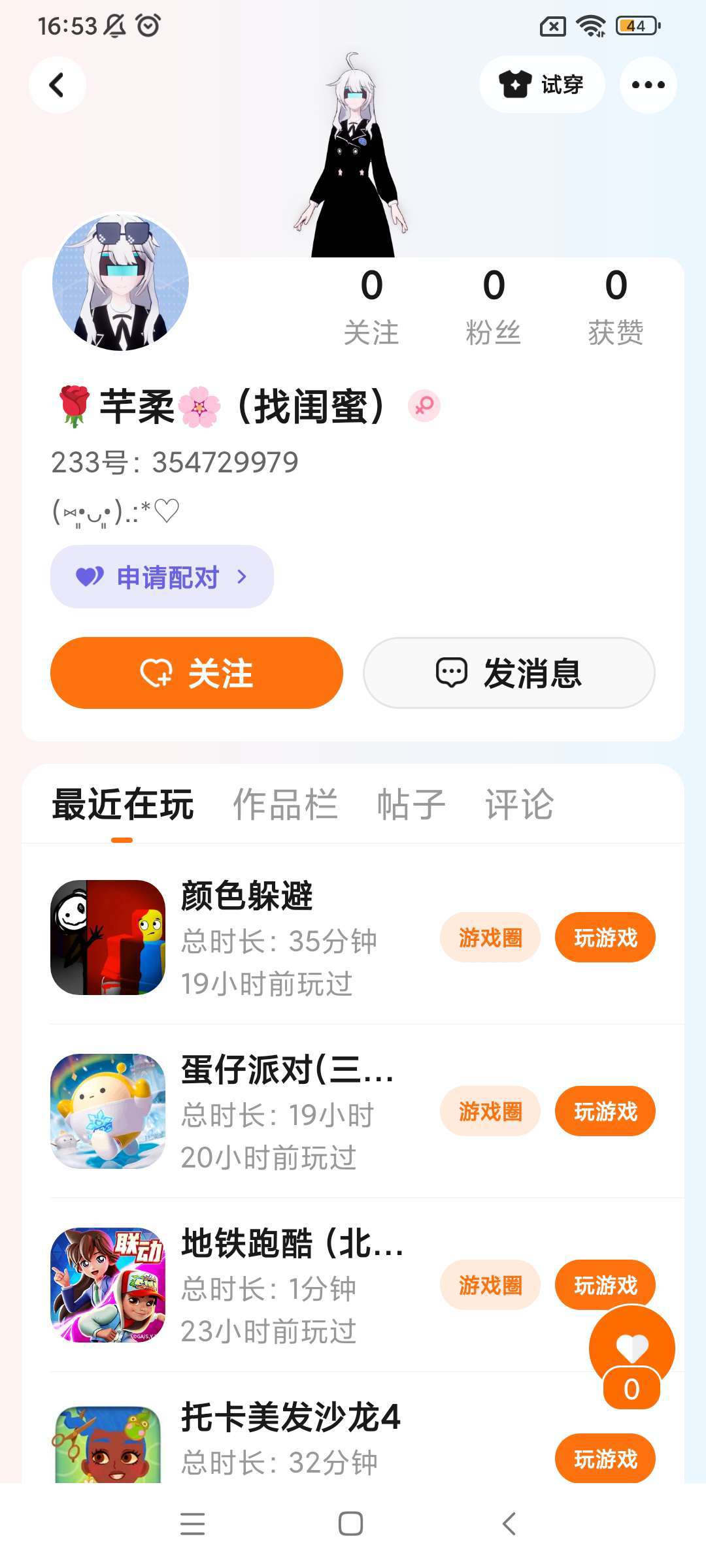
Task: Open the 游戏圈 for 颜色躲避
Action: point(490,938)
